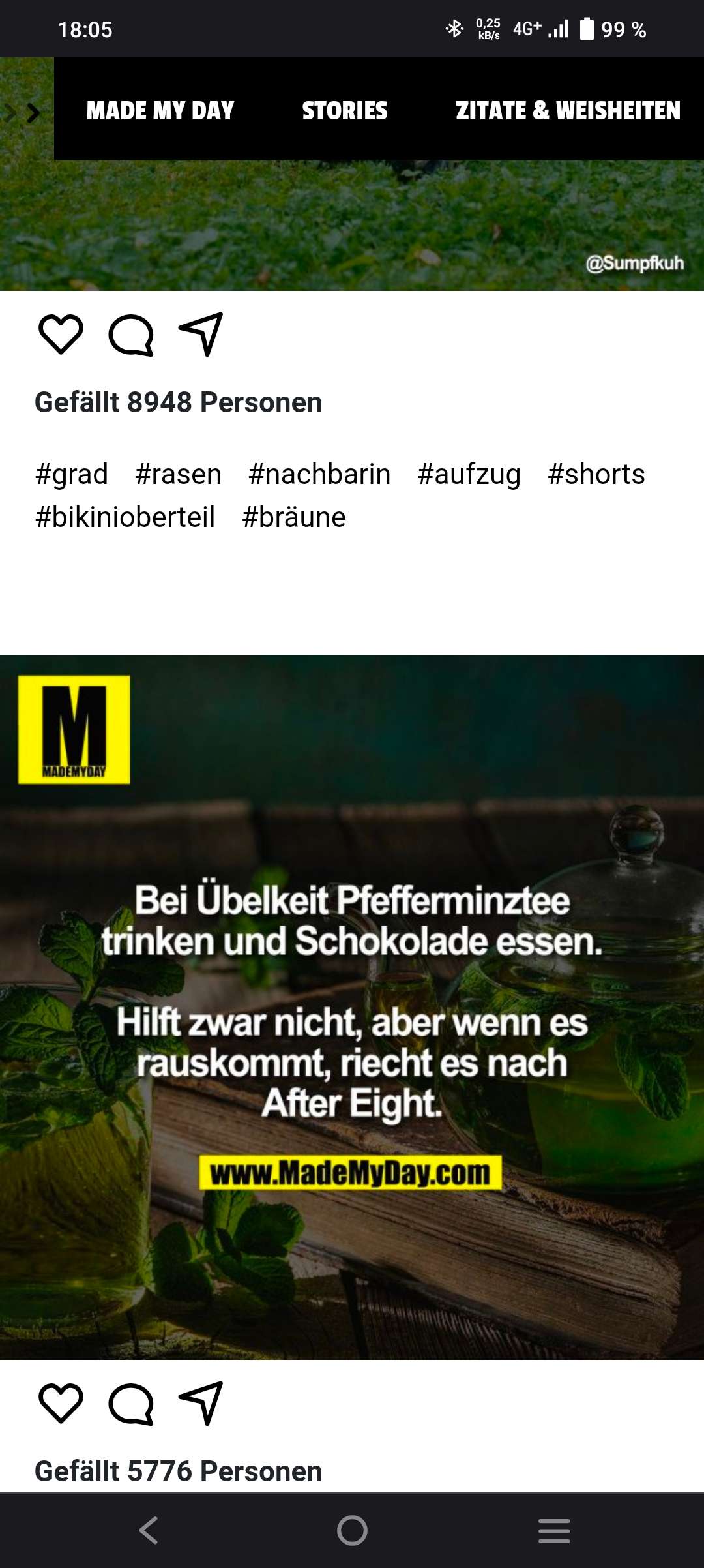The image size is (704, 1568).
Task: Open hashtag #bräune
Action: tap(294, 517)
